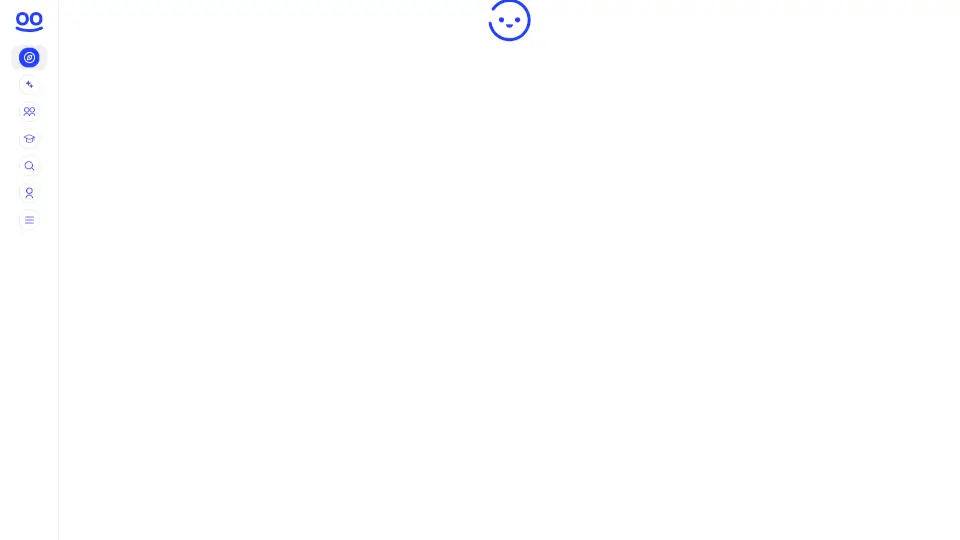
Task: Open the people community icon in sidebar
Action: [29, 112]
